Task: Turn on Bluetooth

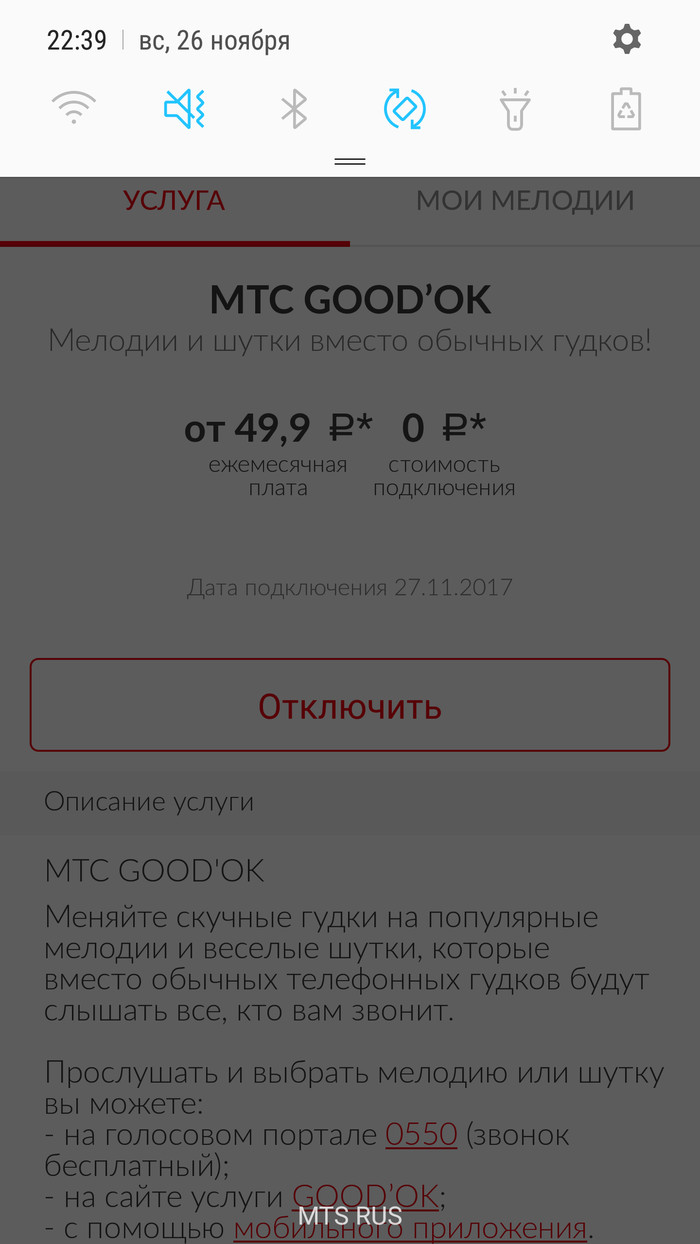Action: 294,108
